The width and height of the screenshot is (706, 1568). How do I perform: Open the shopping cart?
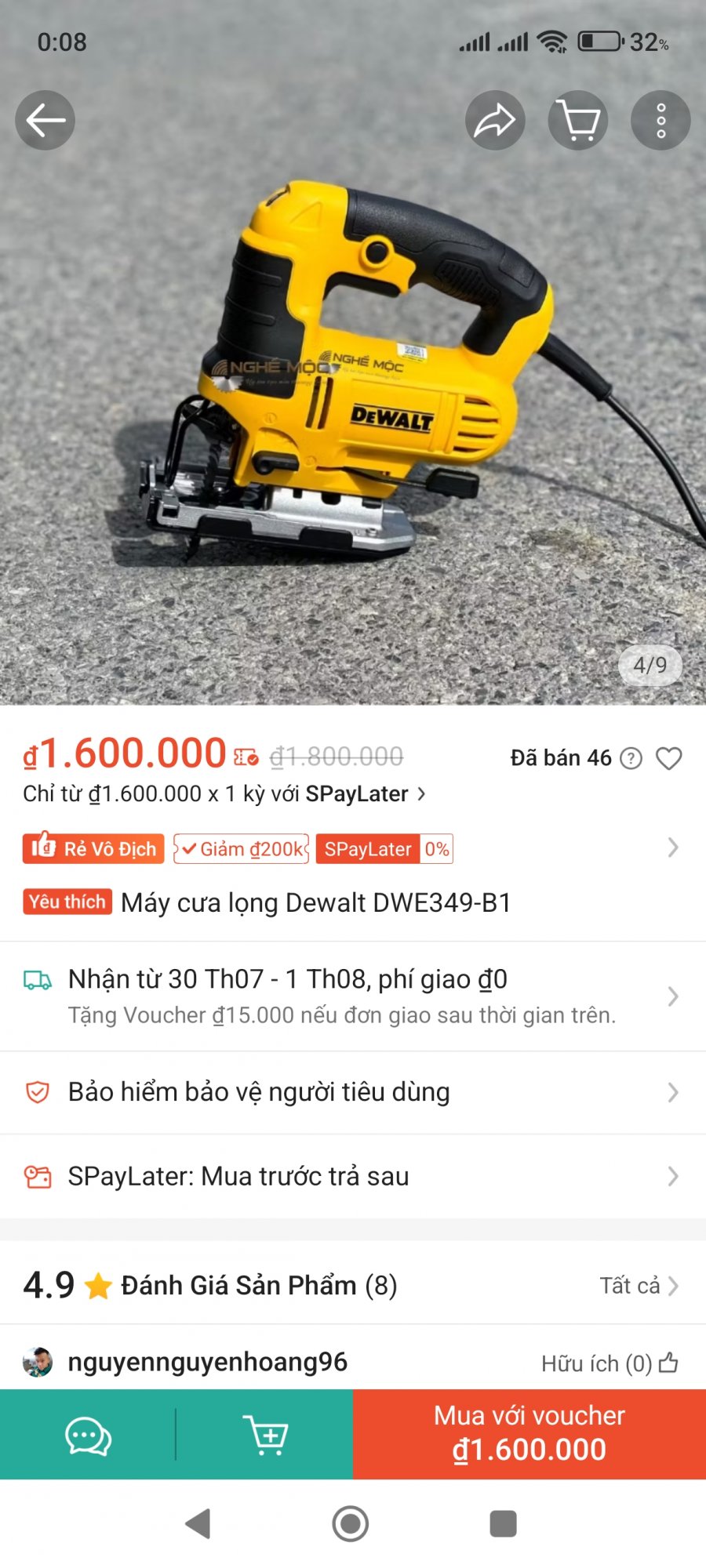[578, 120]
